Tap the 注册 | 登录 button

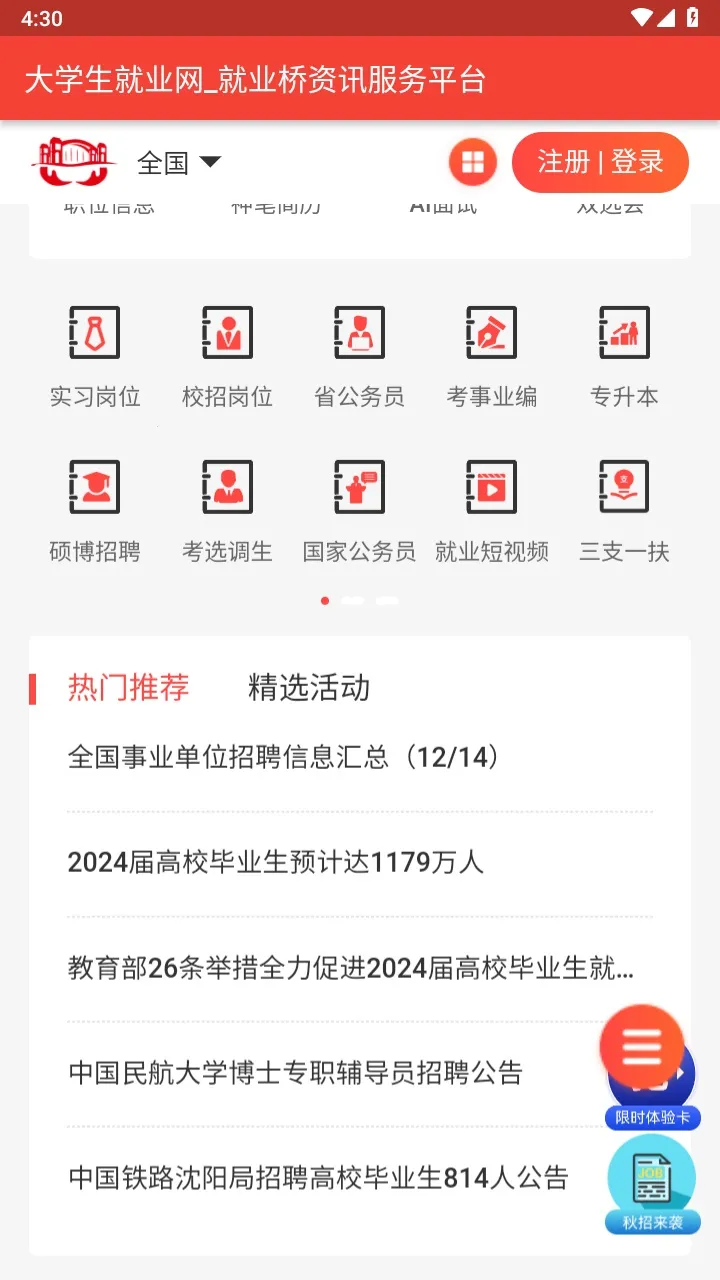point(600,162)
